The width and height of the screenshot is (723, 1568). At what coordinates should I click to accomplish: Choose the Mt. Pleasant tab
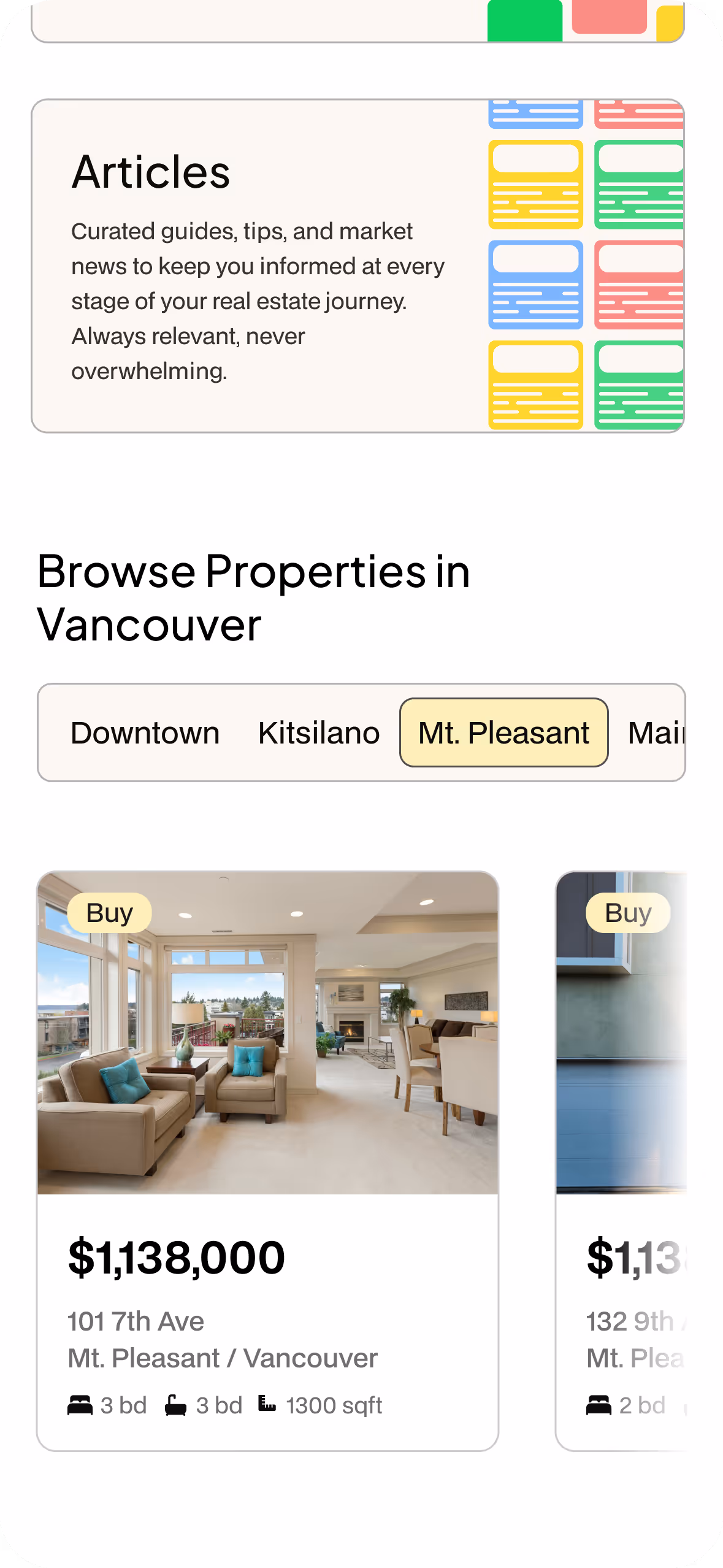[503, 732]
